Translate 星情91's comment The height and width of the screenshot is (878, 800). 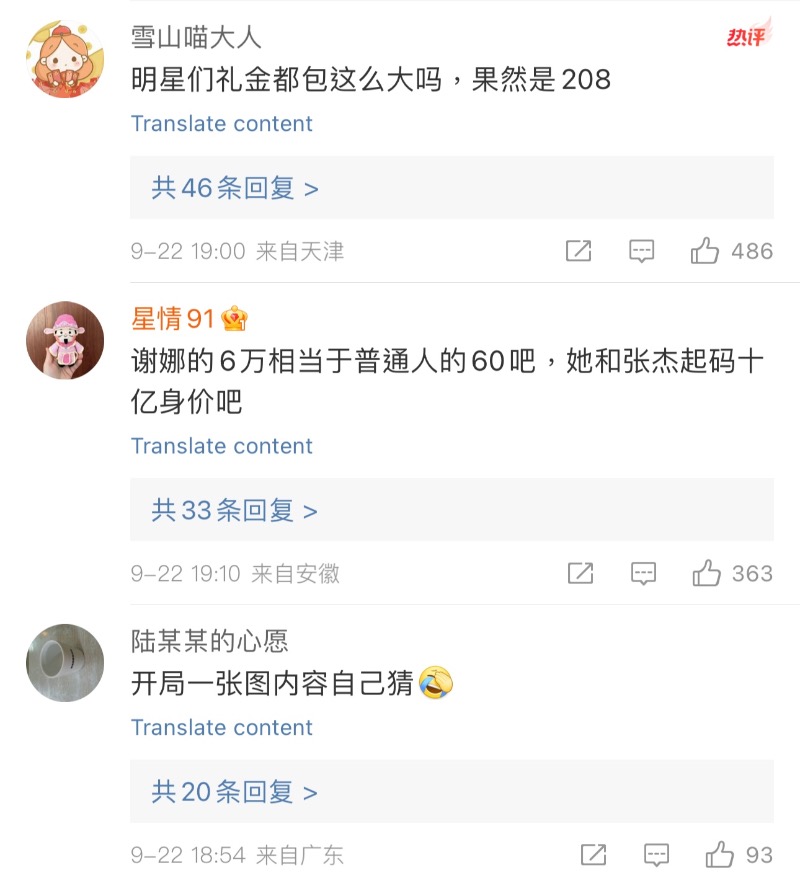[221, 446]
